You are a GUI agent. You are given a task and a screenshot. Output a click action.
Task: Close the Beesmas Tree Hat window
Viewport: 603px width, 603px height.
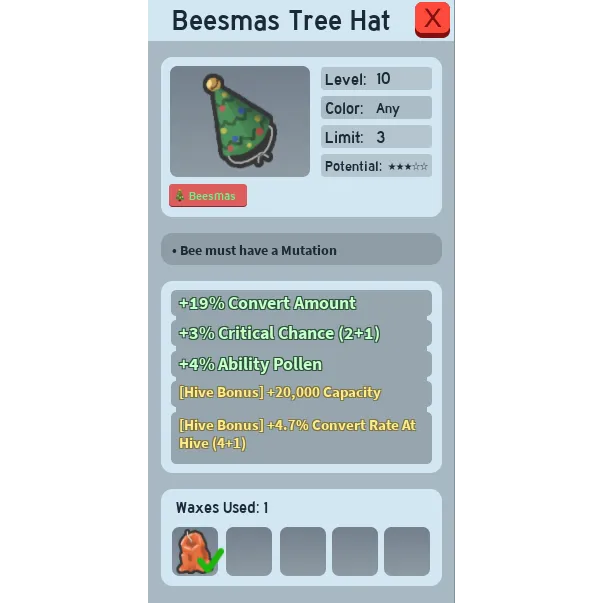pos(432,19)
